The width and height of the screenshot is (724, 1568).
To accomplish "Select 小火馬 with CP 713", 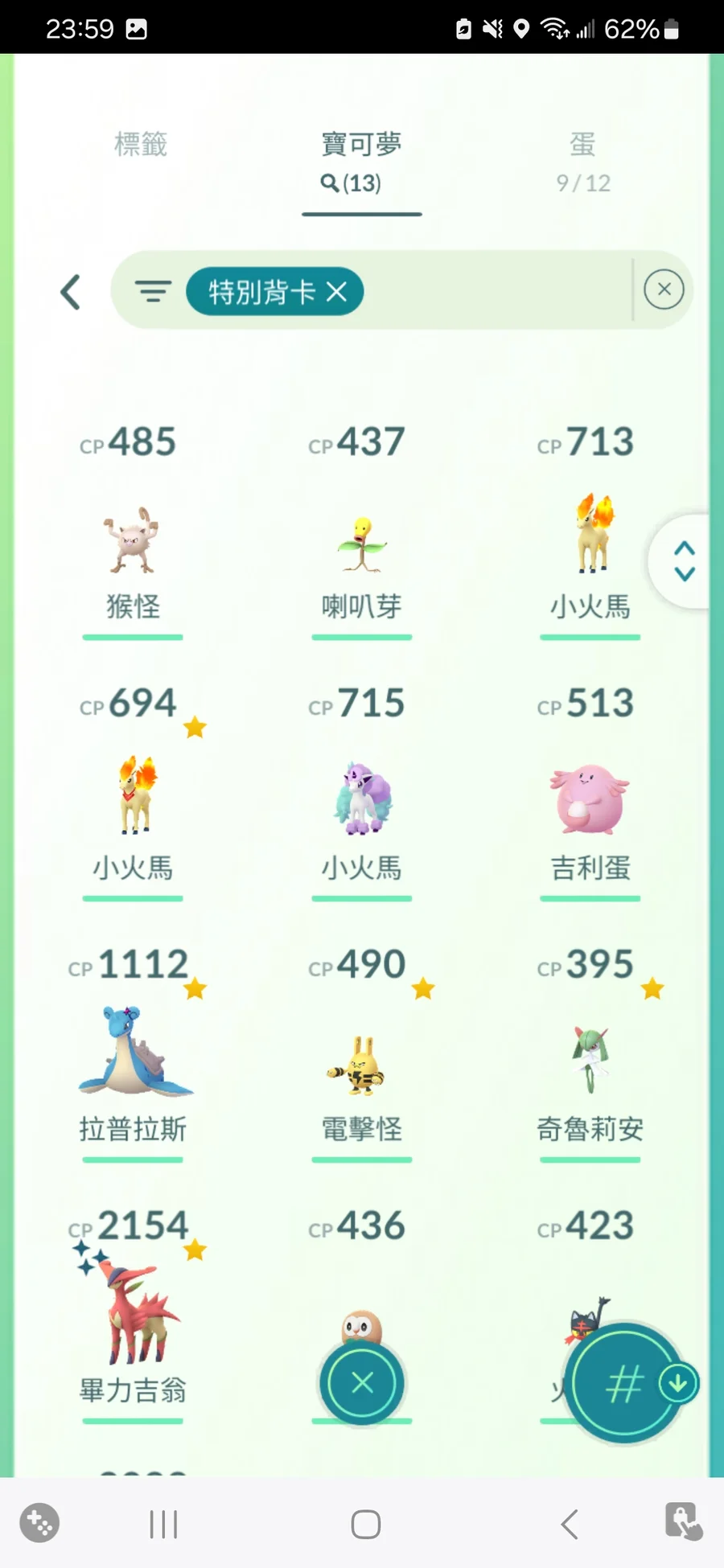I will (590, 539).
